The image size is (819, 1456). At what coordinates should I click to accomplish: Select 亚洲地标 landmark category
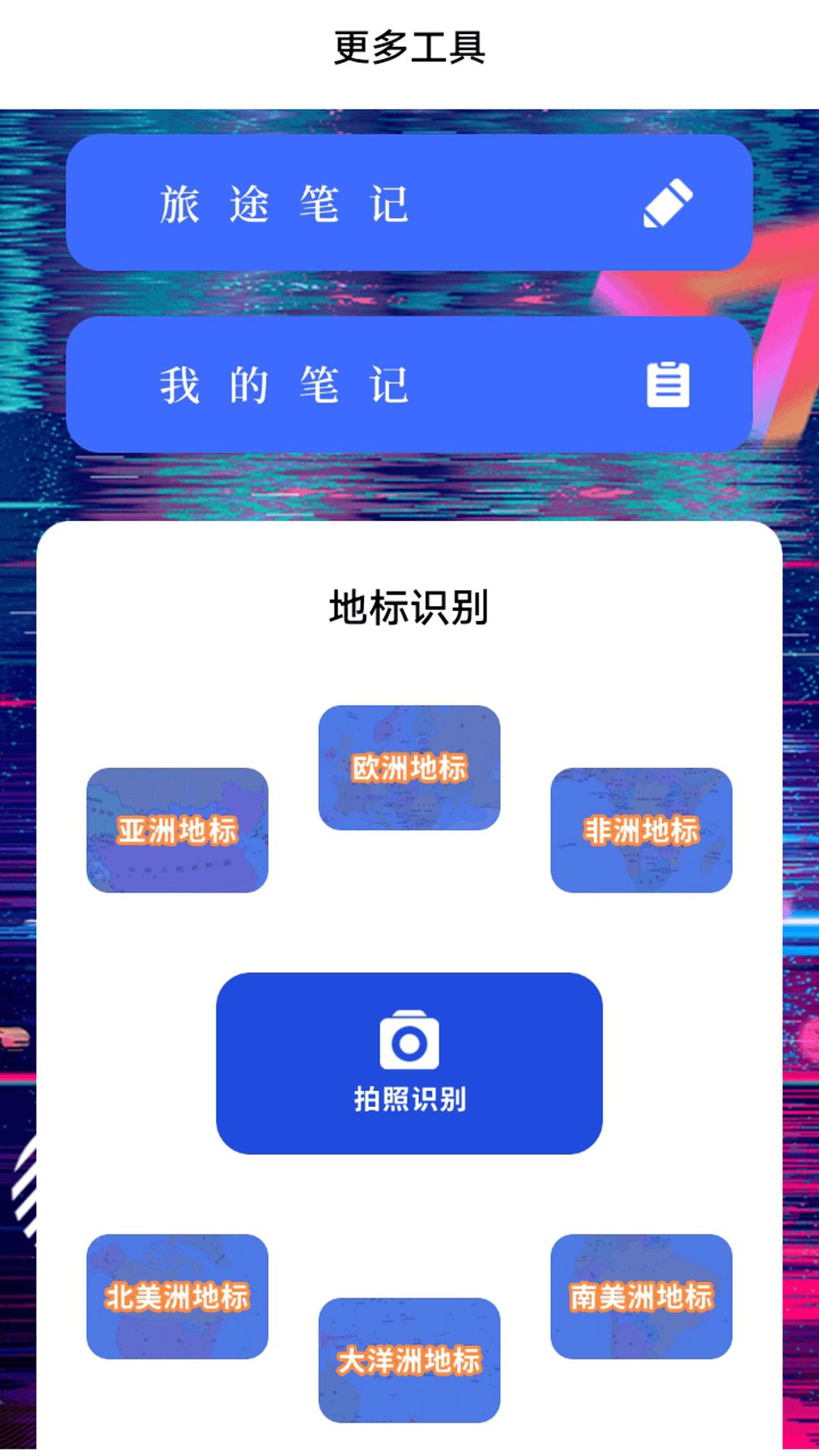[x=178, y=830]
